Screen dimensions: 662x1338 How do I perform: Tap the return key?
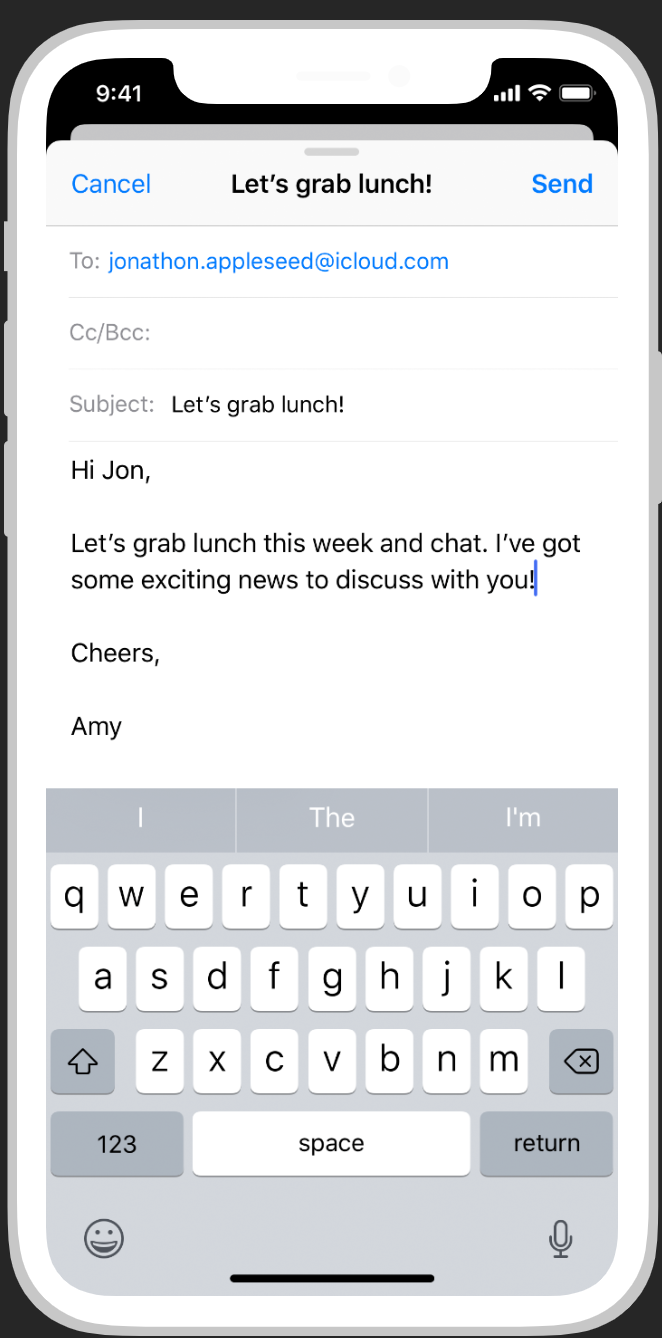click(x=546, y=1143)
